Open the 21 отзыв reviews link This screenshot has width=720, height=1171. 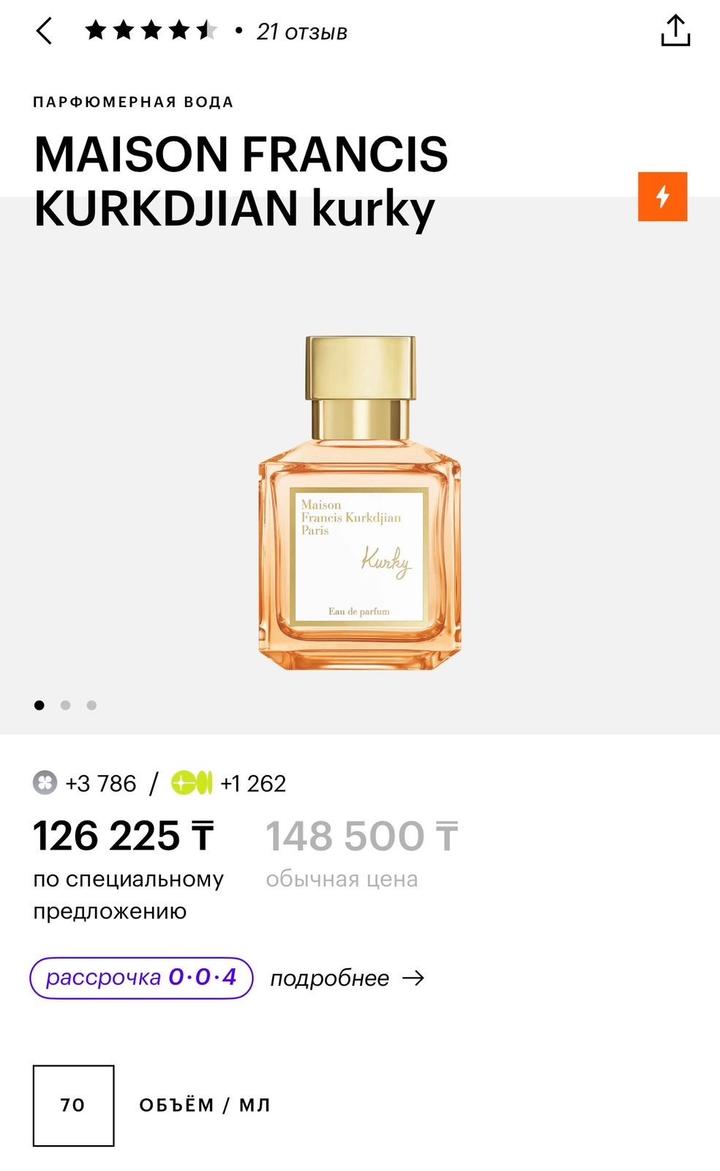click(x=302, y=31)
